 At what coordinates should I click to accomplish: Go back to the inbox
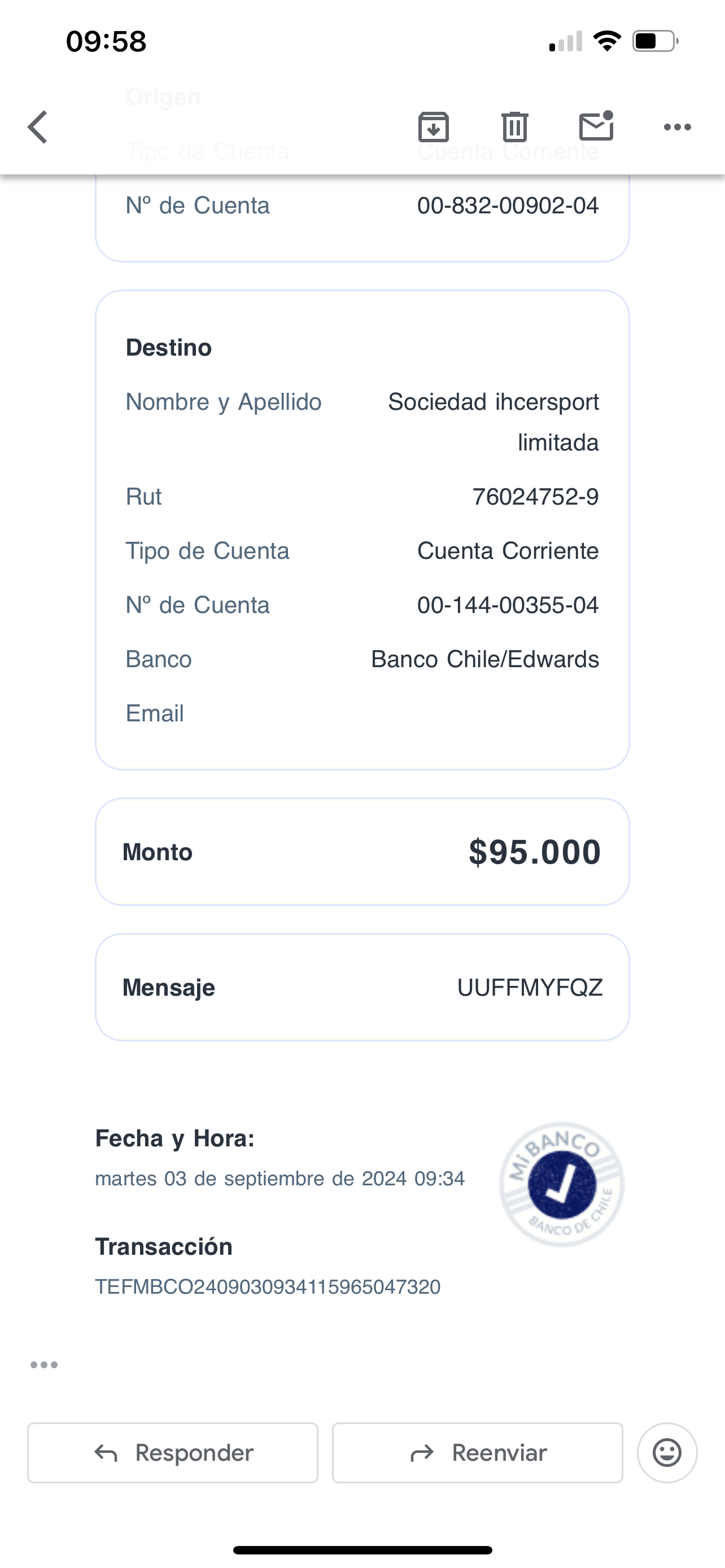click(38, 127)
